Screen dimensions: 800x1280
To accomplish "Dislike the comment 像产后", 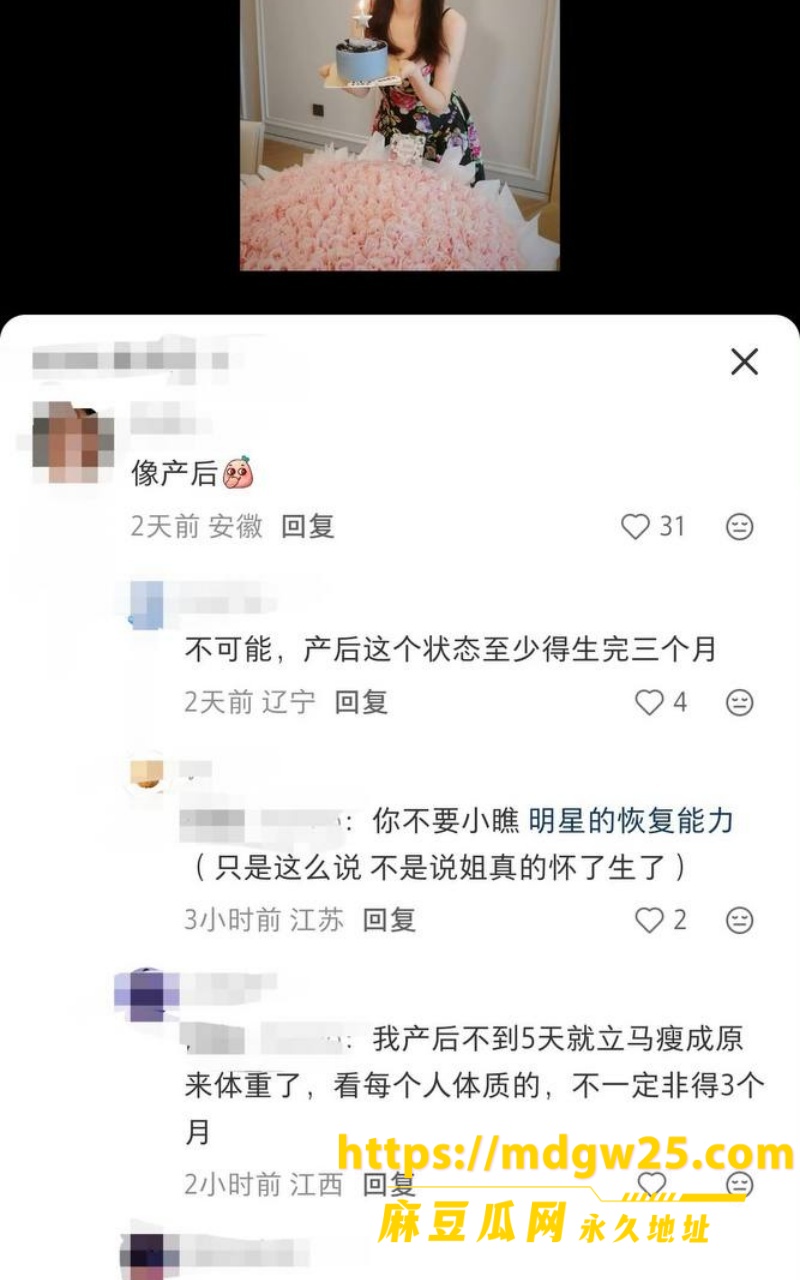I will coord(739,527).
